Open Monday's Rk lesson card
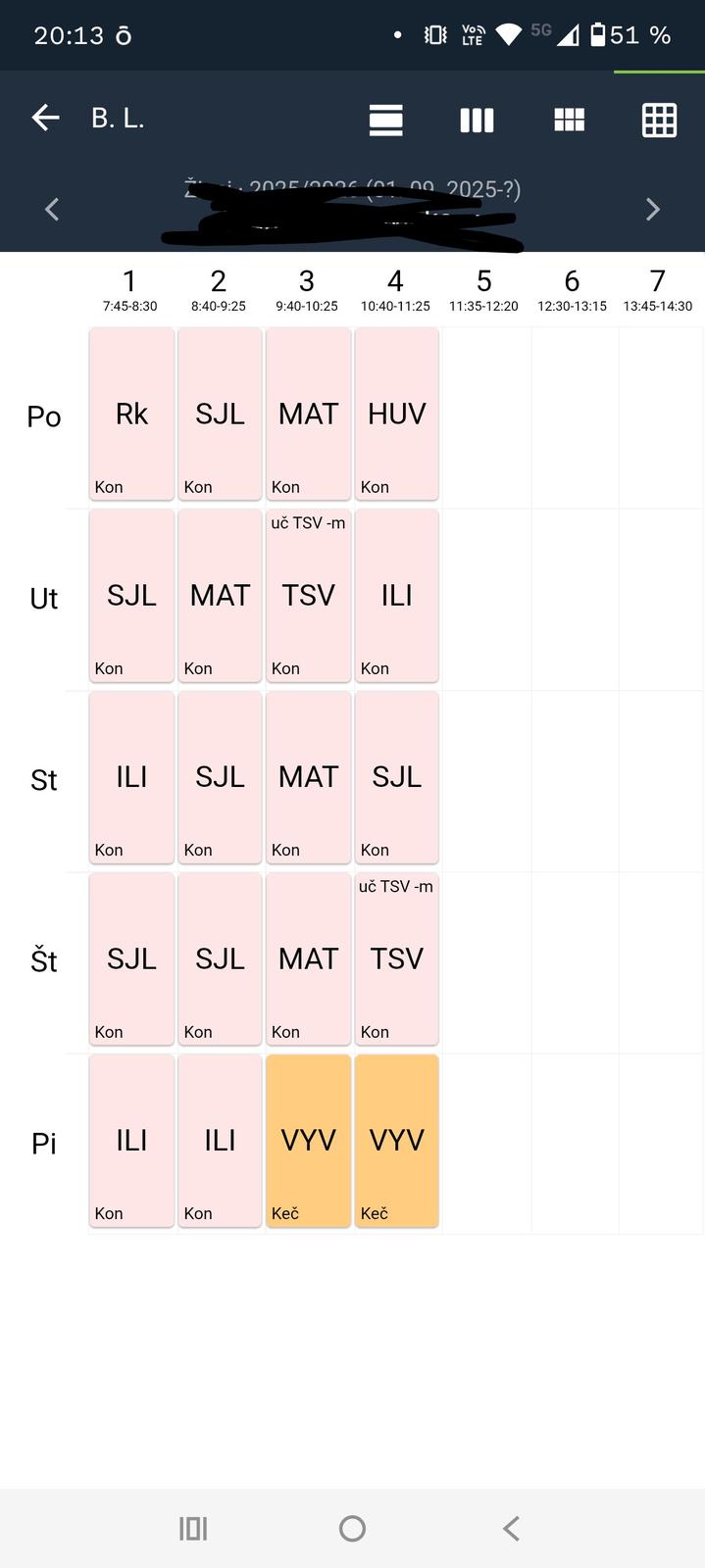This screenshot has width=705, height=1568. pos(131,414)
